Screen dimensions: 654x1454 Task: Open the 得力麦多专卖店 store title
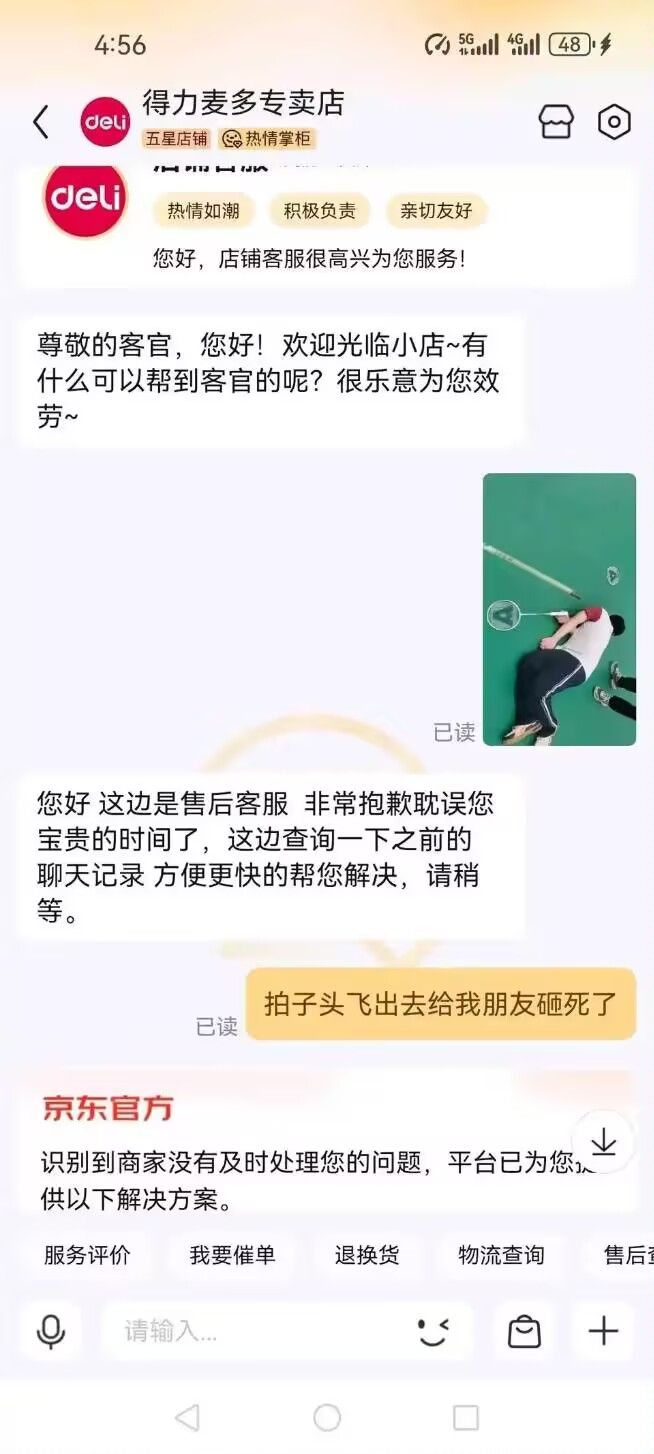(243, 103)
